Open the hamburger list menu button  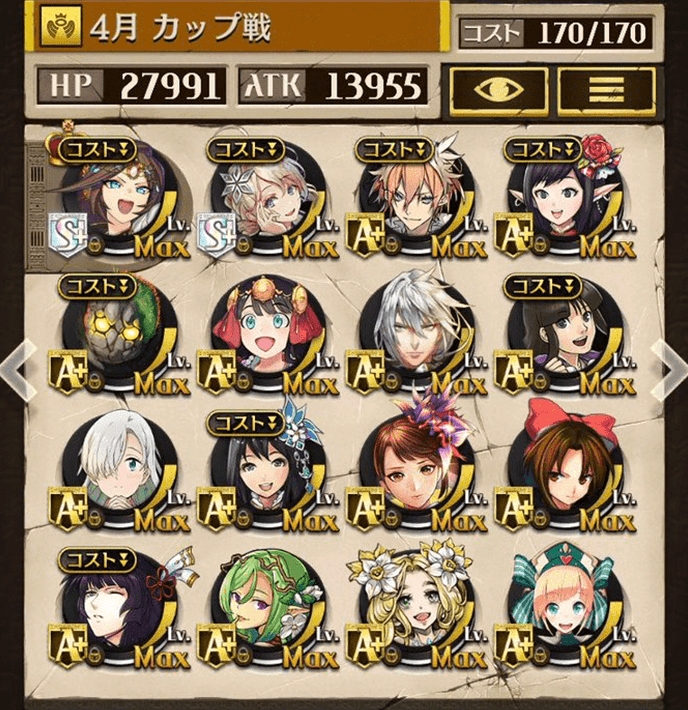click(607, 89)
